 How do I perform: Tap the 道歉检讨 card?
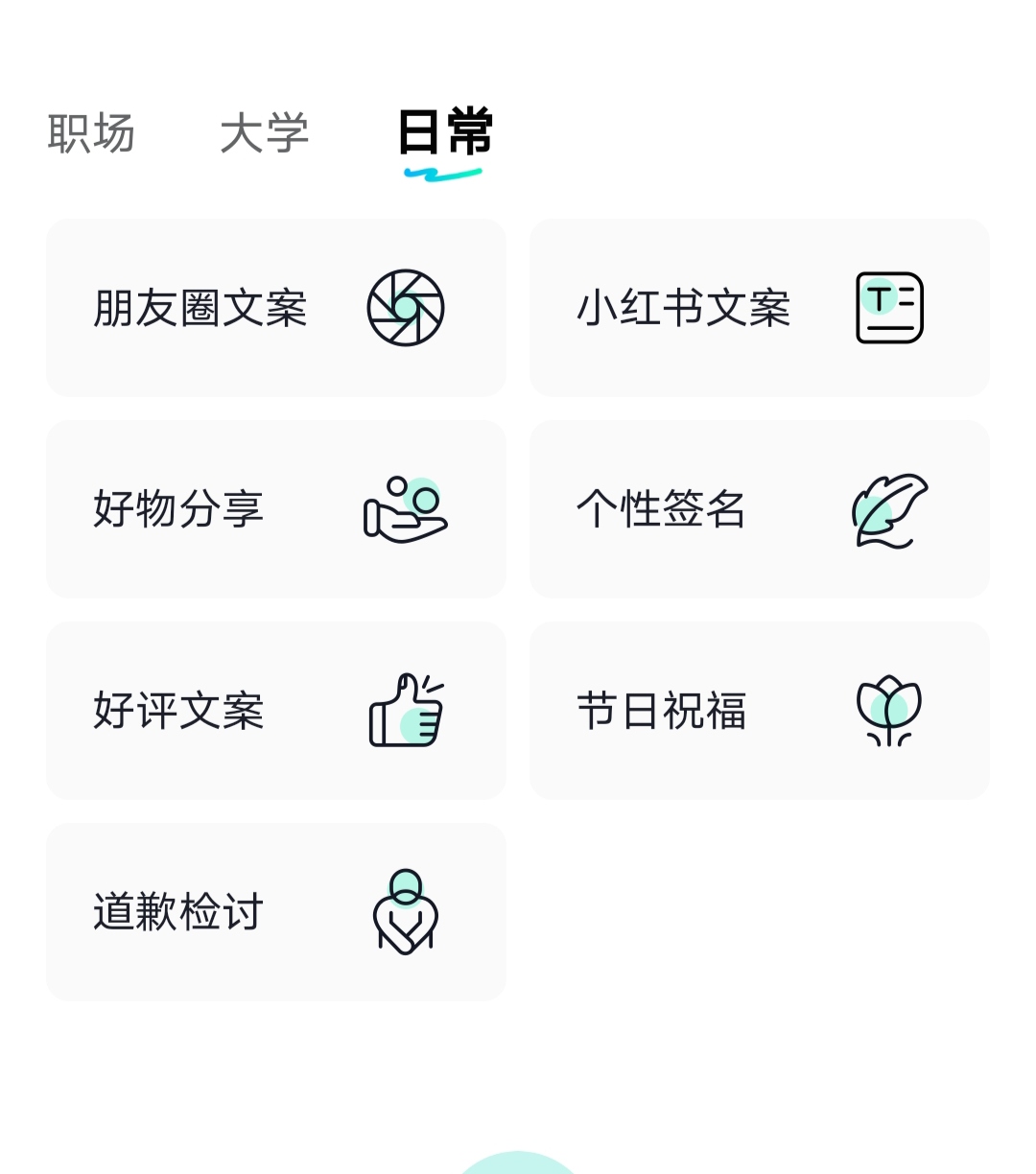pos(276,912)
